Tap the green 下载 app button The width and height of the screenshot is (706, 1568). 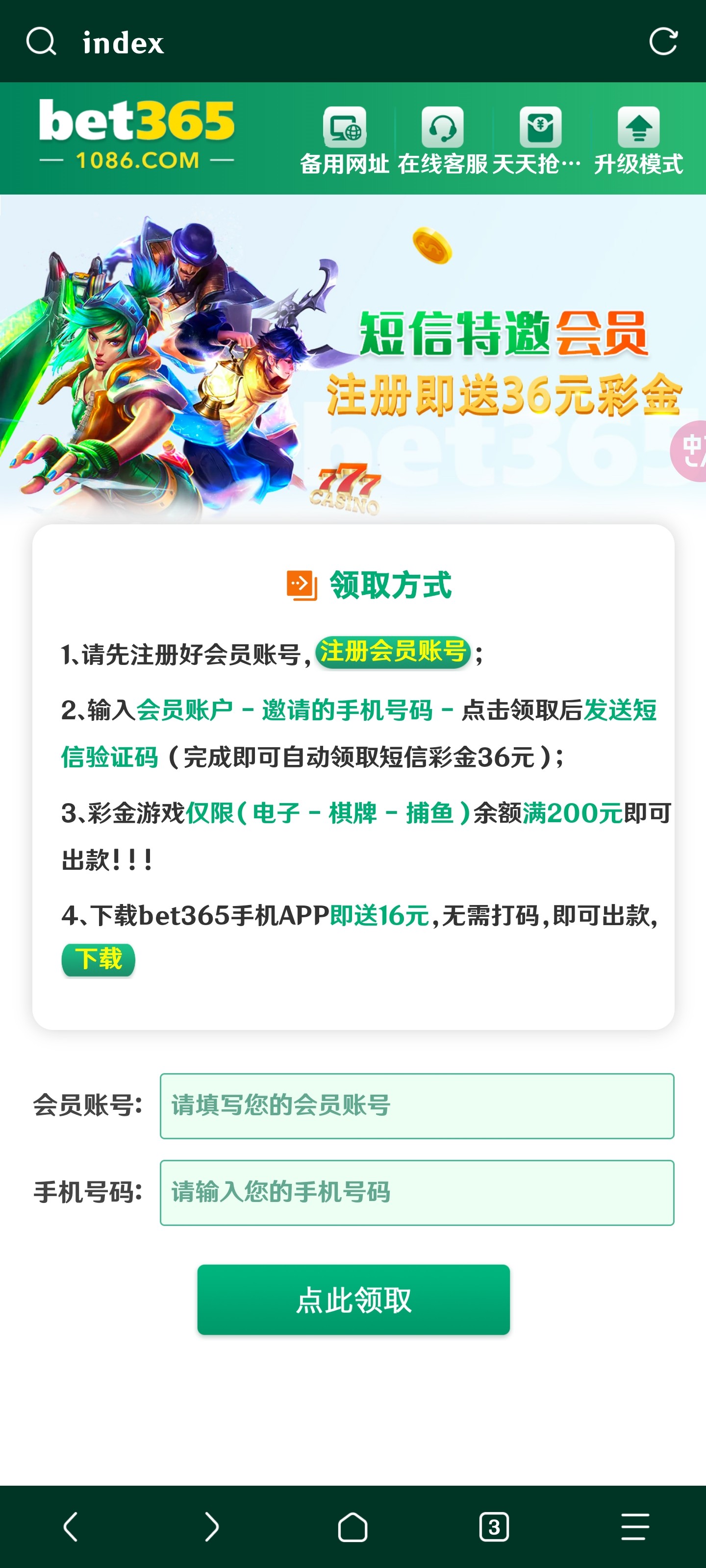coord(98,960)
